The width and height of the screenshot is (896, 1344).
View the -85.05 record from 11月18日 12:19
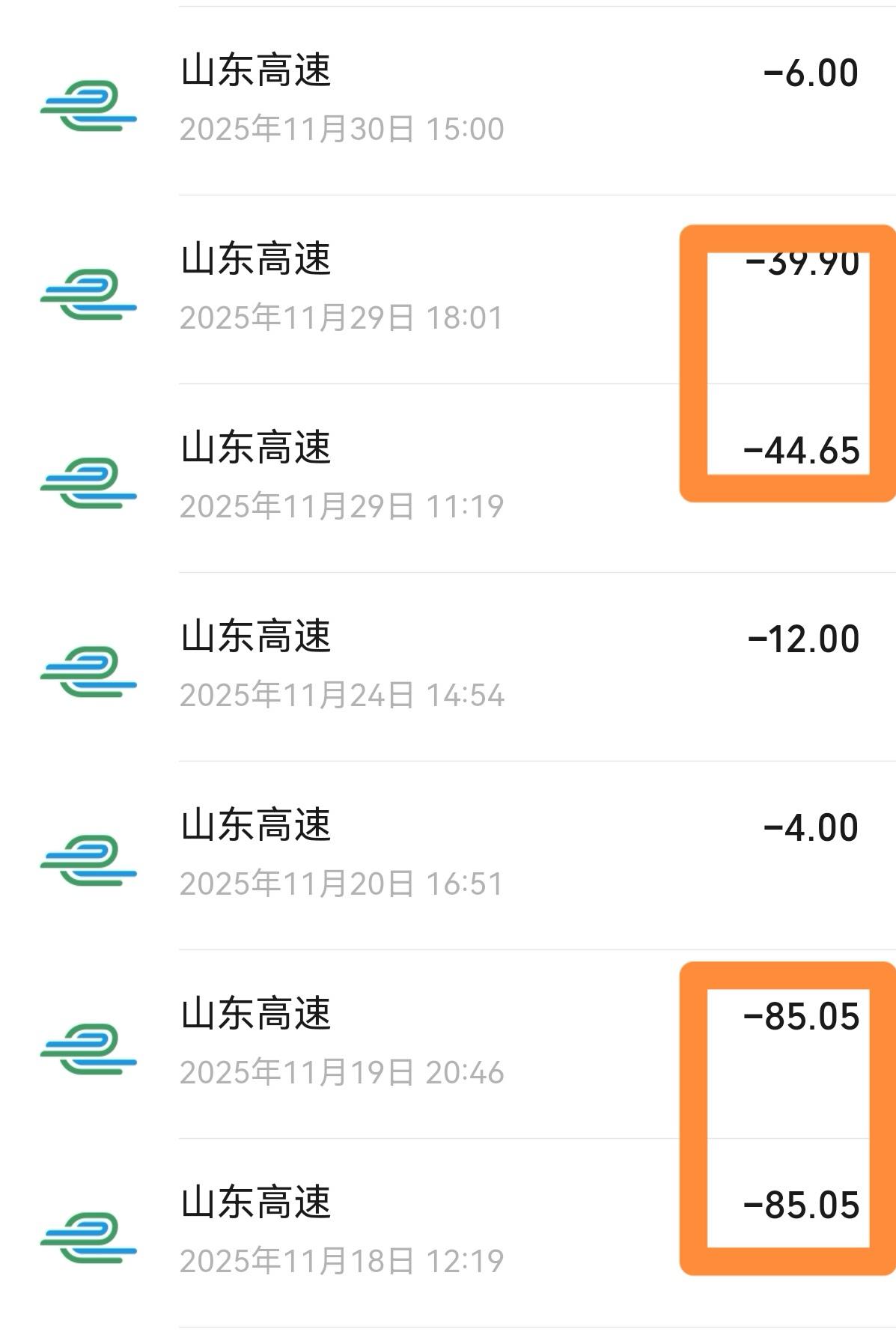448,1233
